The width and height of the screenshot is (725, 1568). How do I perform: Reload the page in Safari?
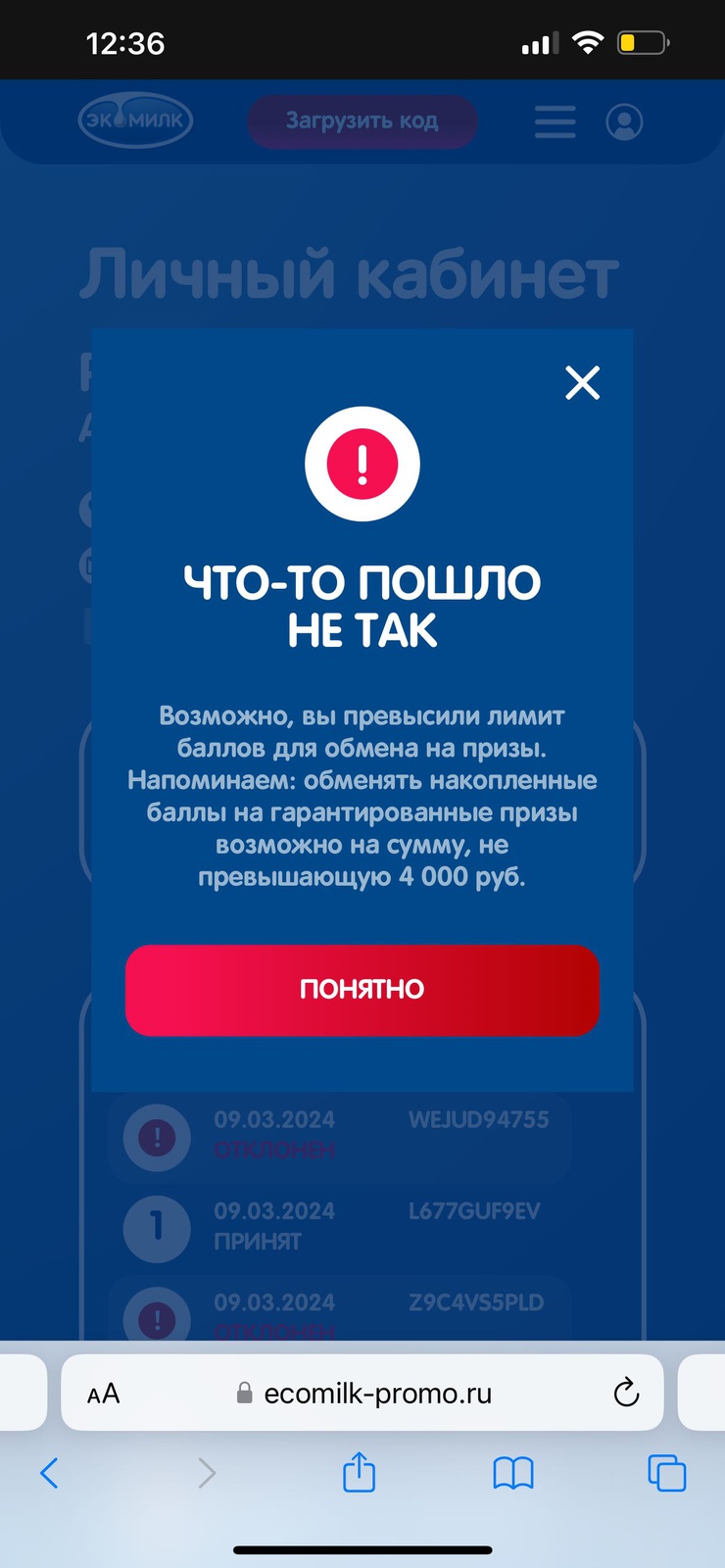coord(626,1393)
